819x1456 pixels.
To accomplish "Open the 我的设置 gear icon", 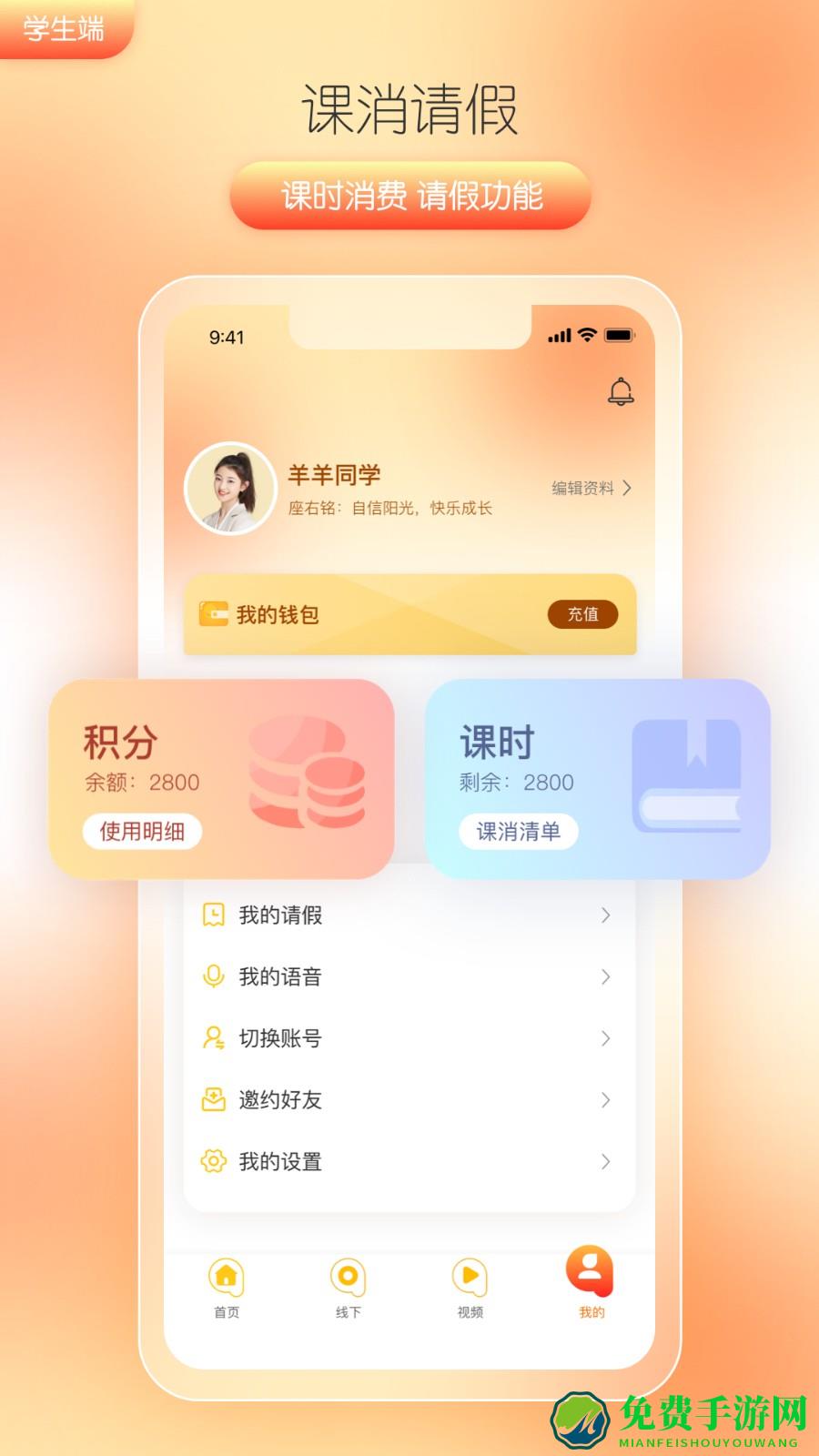I will (212, 1162).
